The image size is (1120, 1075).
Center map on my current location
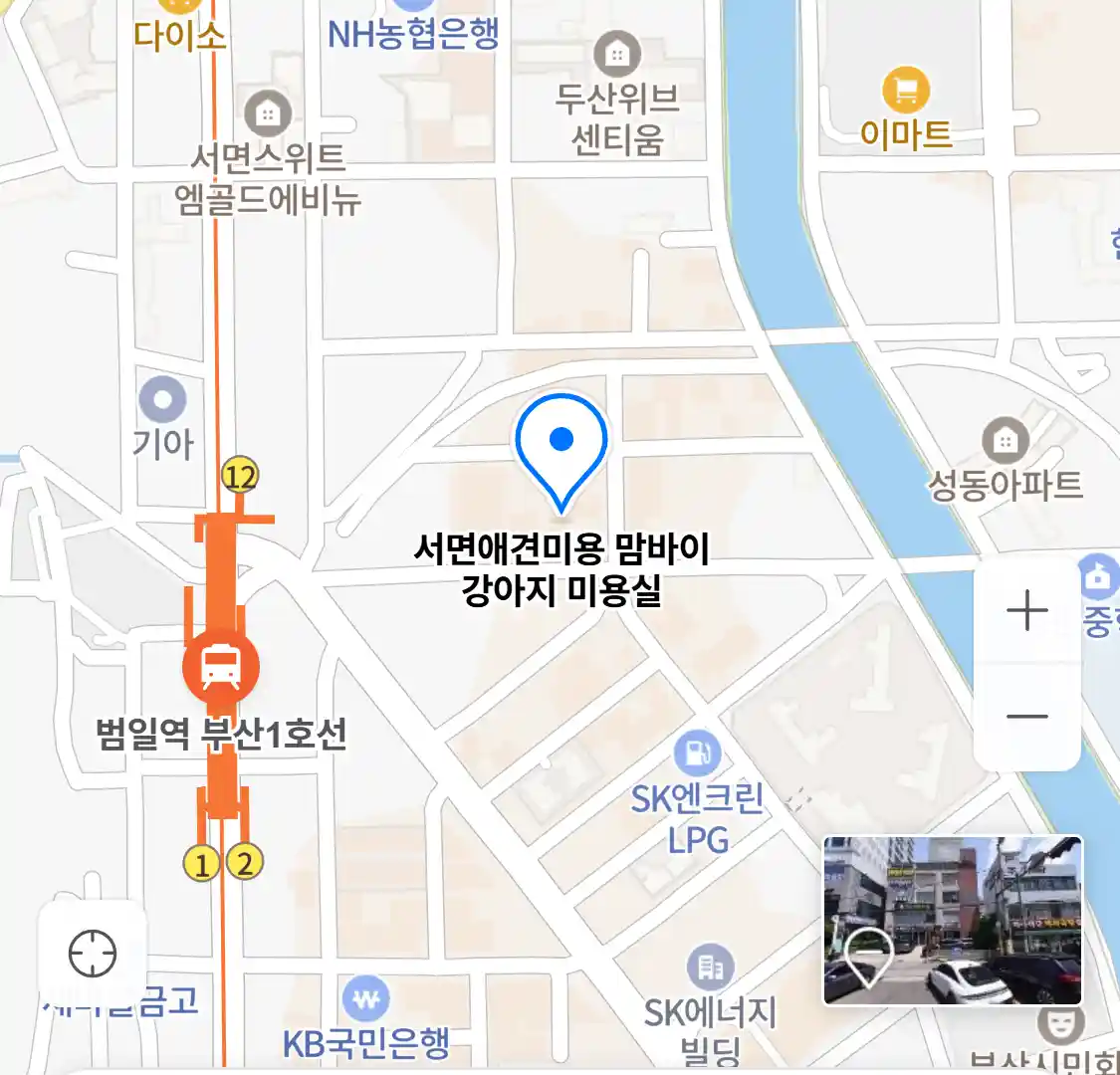[93, 954]
